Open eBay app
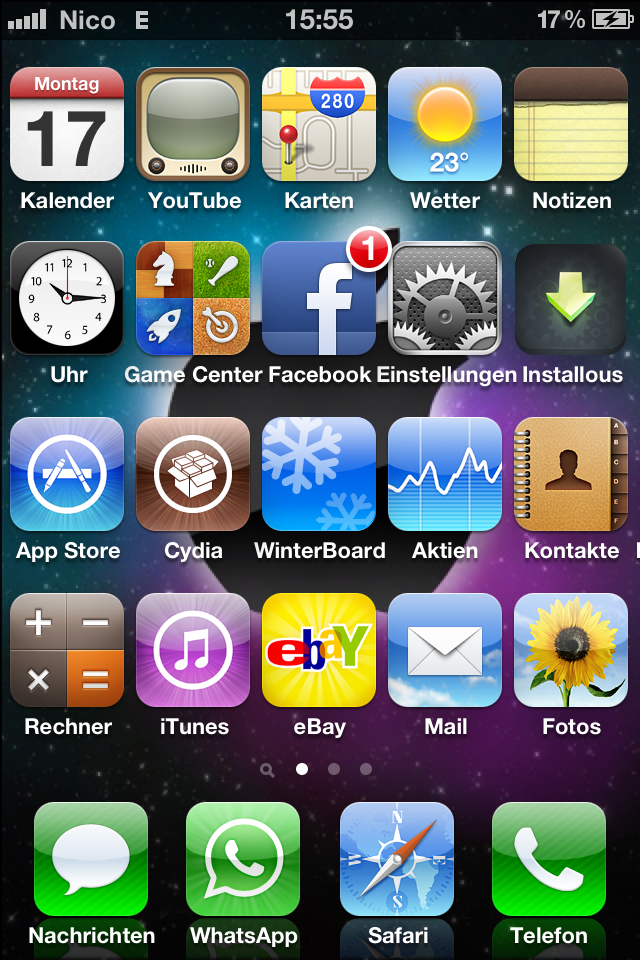640x960 pixels. (319, 650)
